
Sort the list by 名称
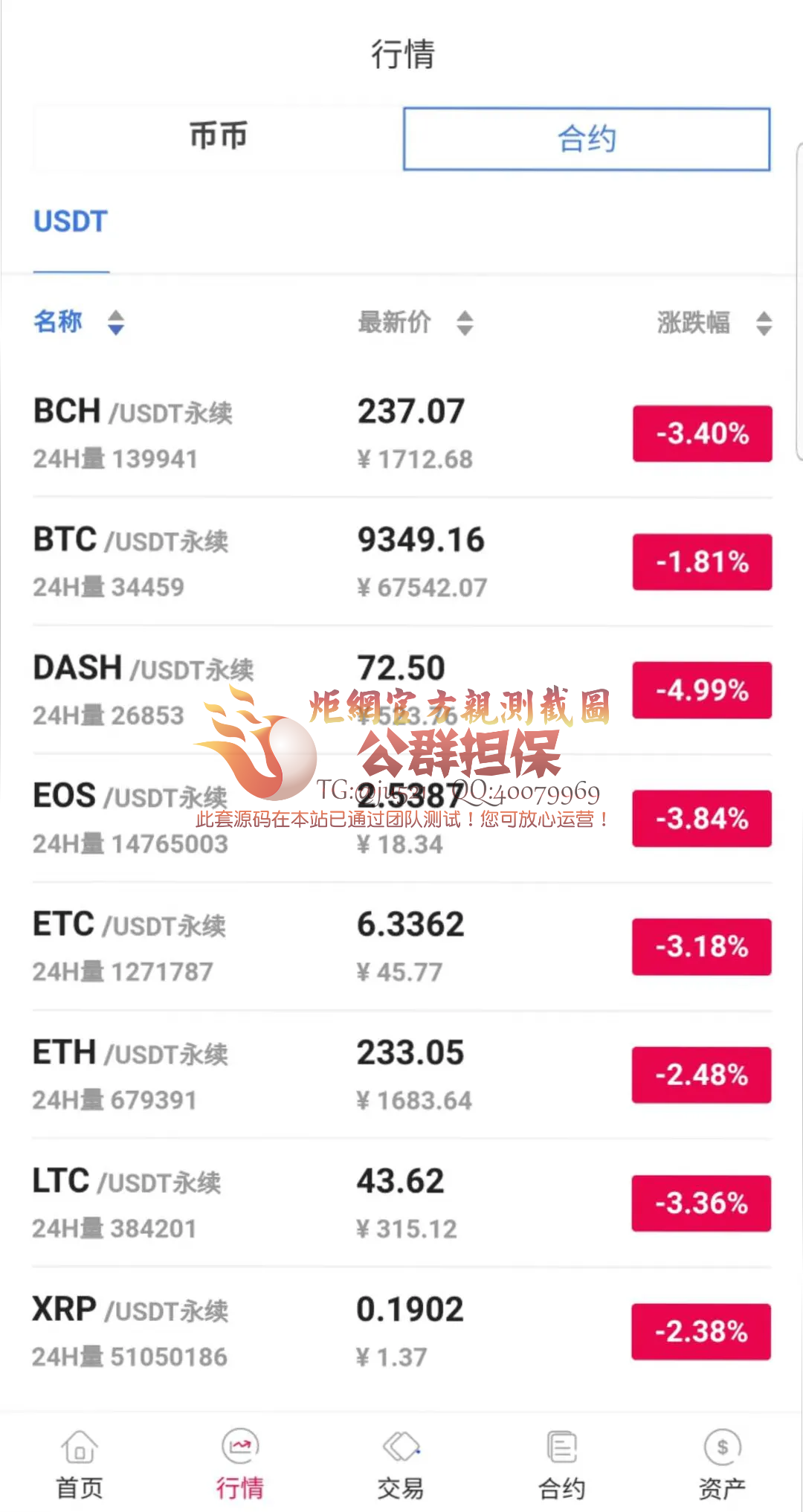click(79, 323)
